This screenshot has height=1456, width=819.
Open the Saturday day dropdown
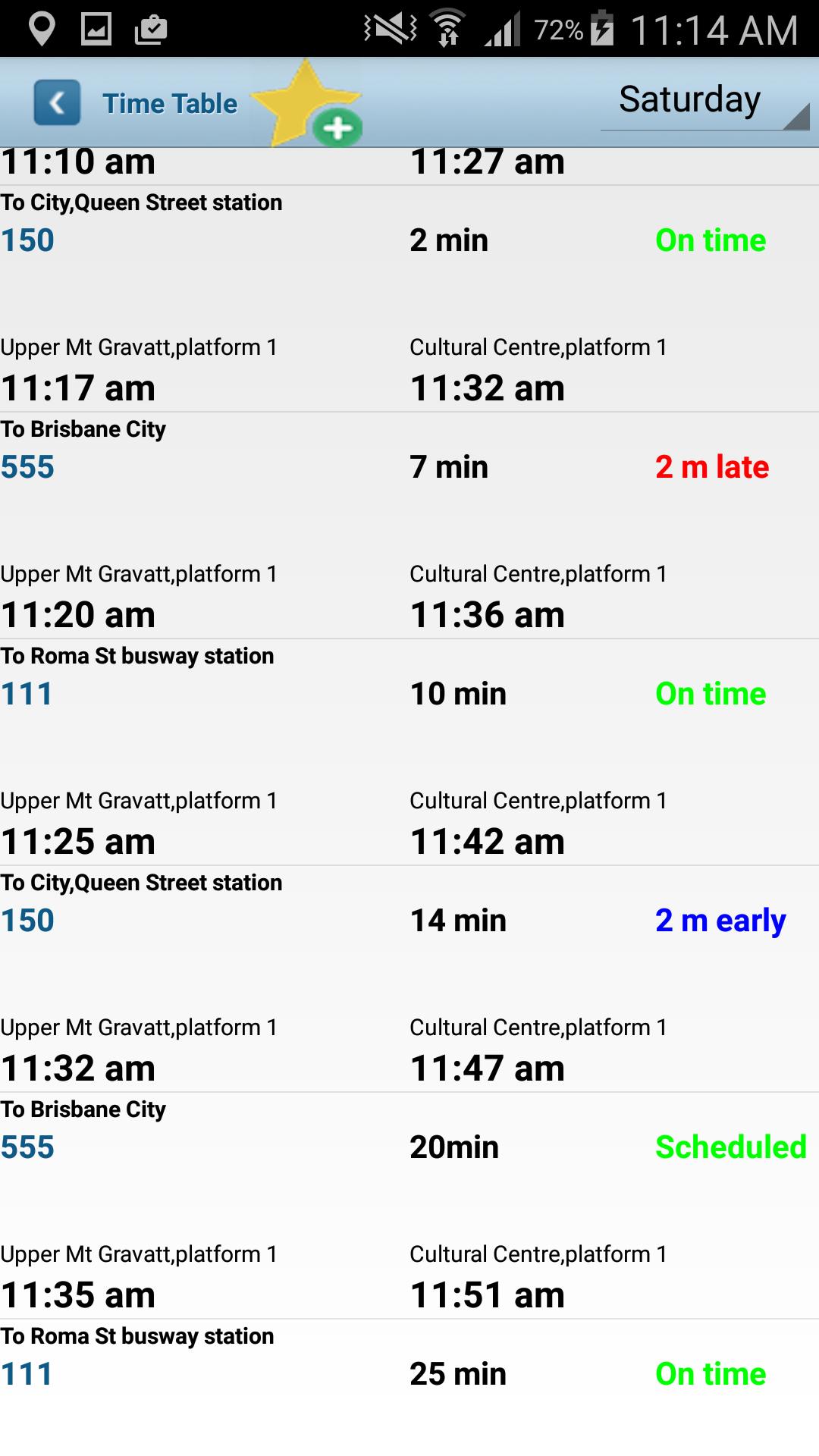tap(705, 102)
